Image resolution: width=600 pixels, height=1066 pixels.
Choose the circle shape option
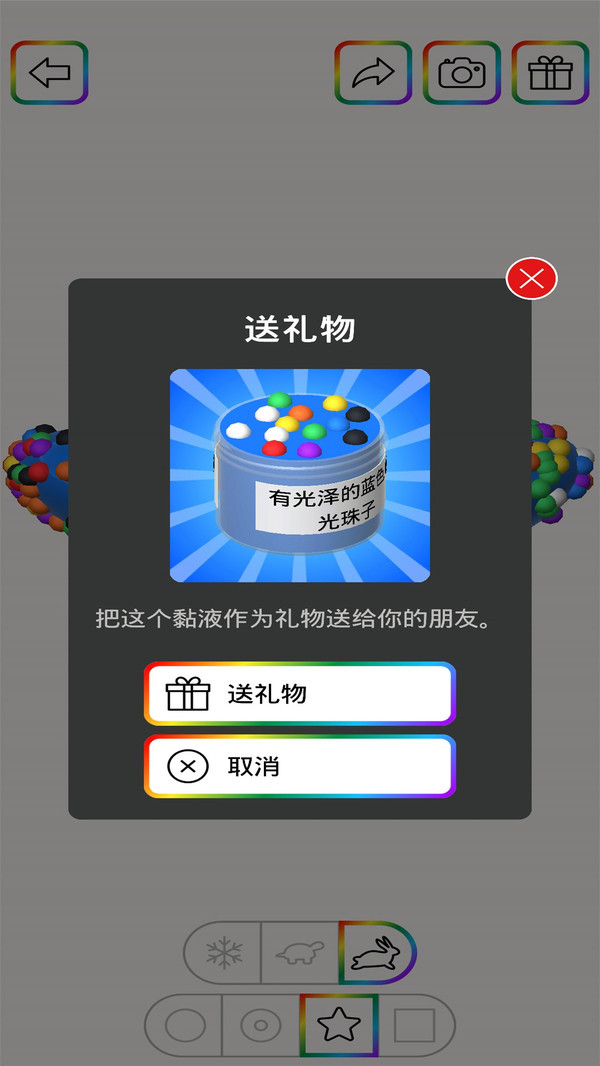(185, 1025)
